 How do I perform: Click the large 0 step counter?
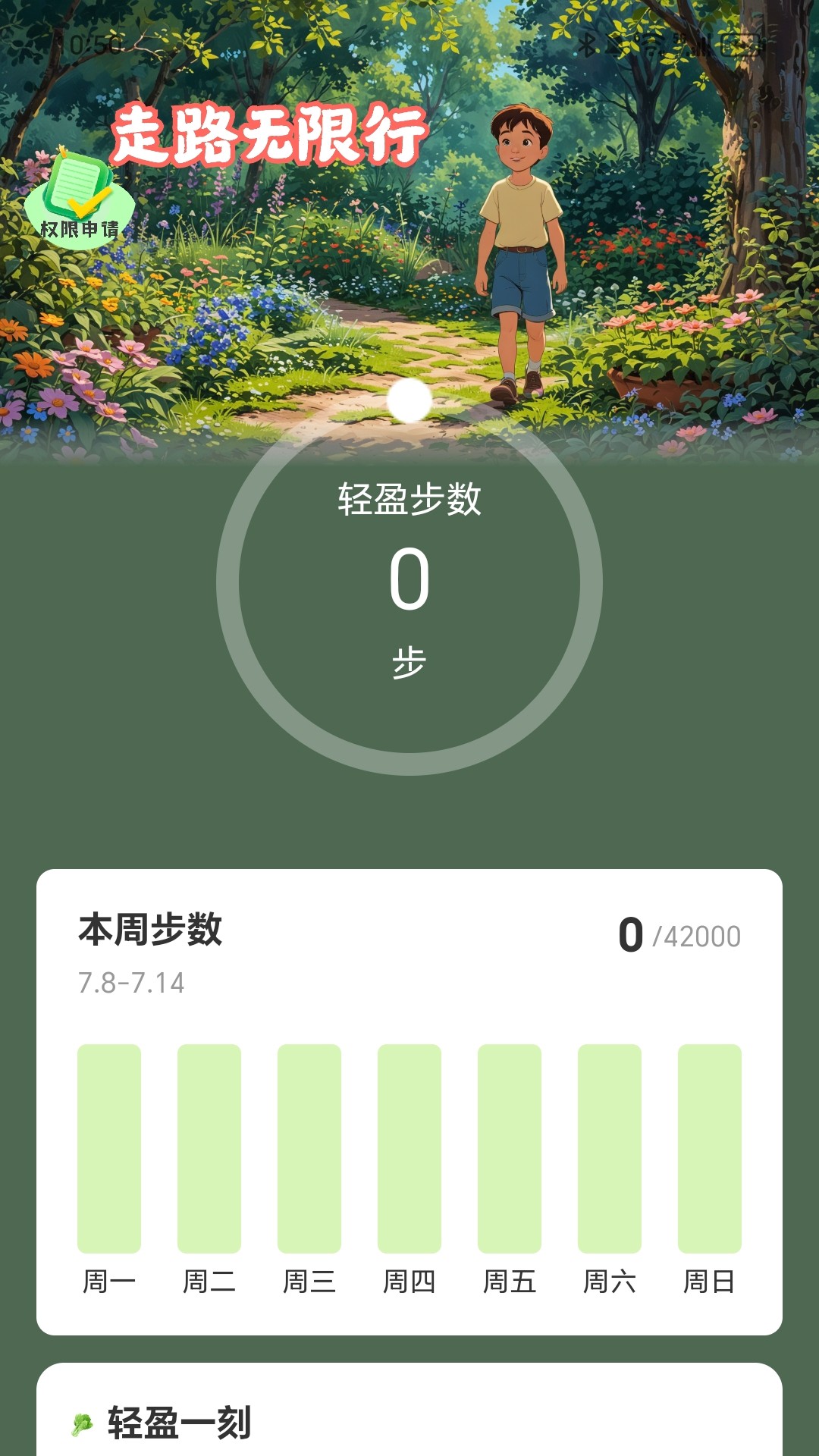409,582
